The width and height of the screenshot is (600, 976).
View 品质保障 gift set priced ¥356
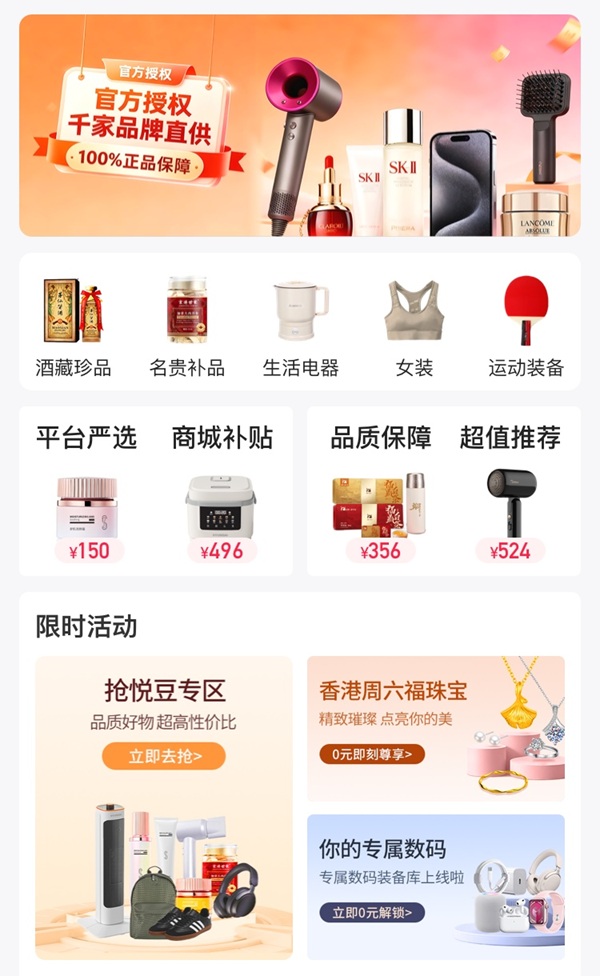click(x=379, y=515)
